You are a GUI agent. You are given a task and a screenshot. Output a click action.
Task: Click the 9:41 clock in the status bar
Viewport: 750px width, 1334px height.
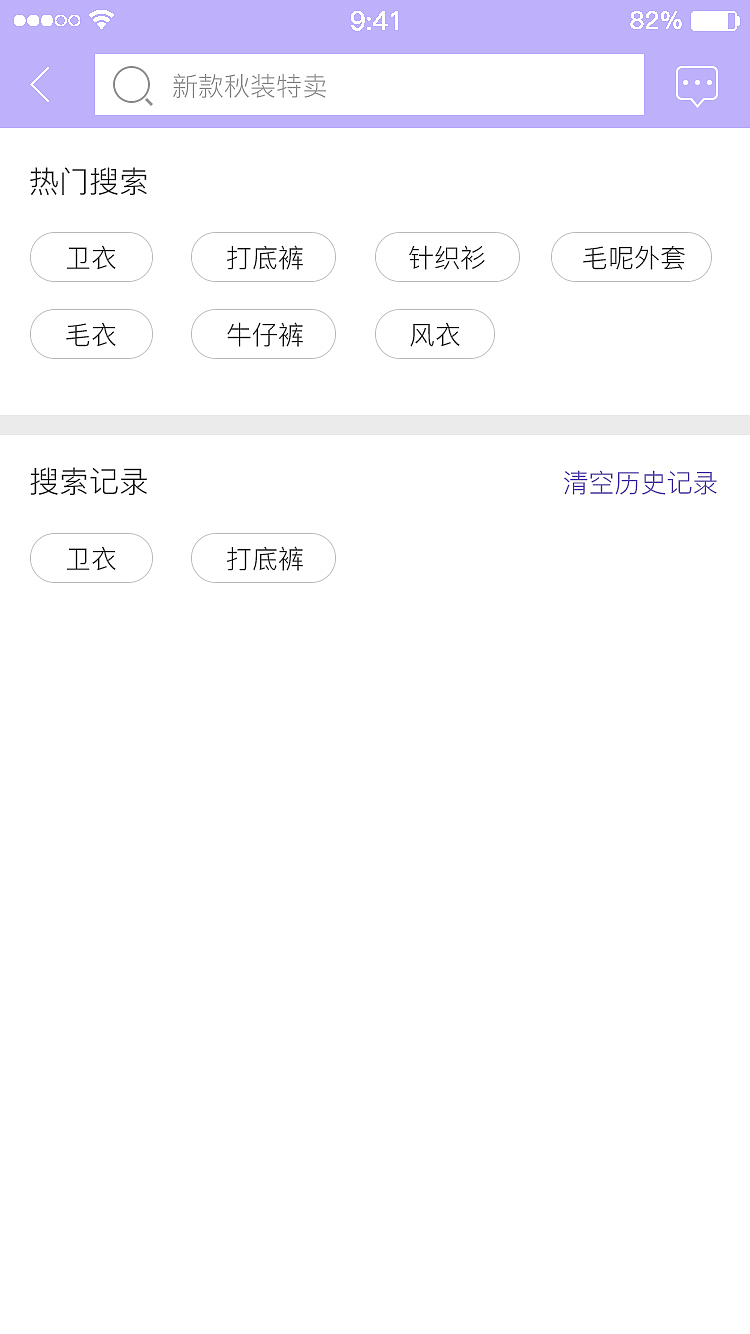(x=375, y=20)
